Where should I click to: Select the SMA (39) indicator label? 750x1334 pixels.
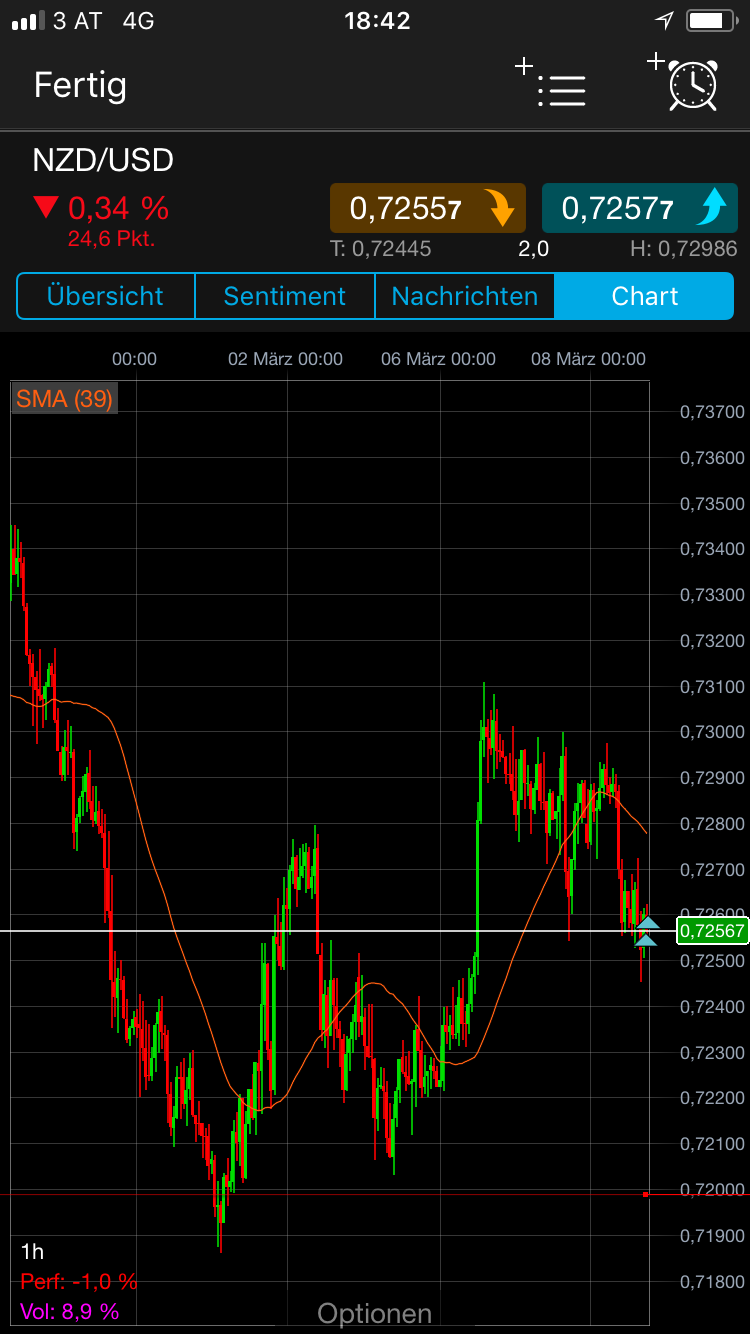point(63,399)
